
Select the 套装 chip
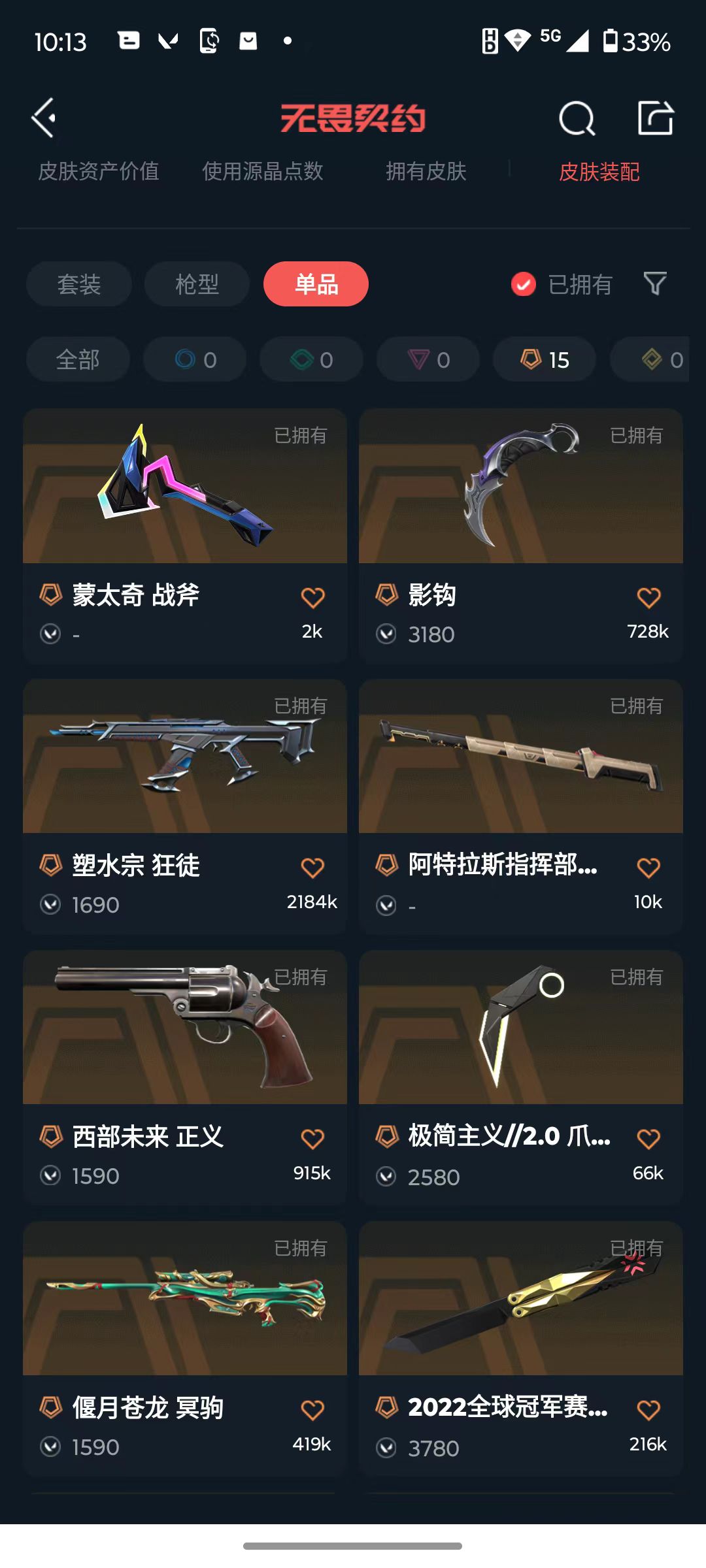click(79, 284)
